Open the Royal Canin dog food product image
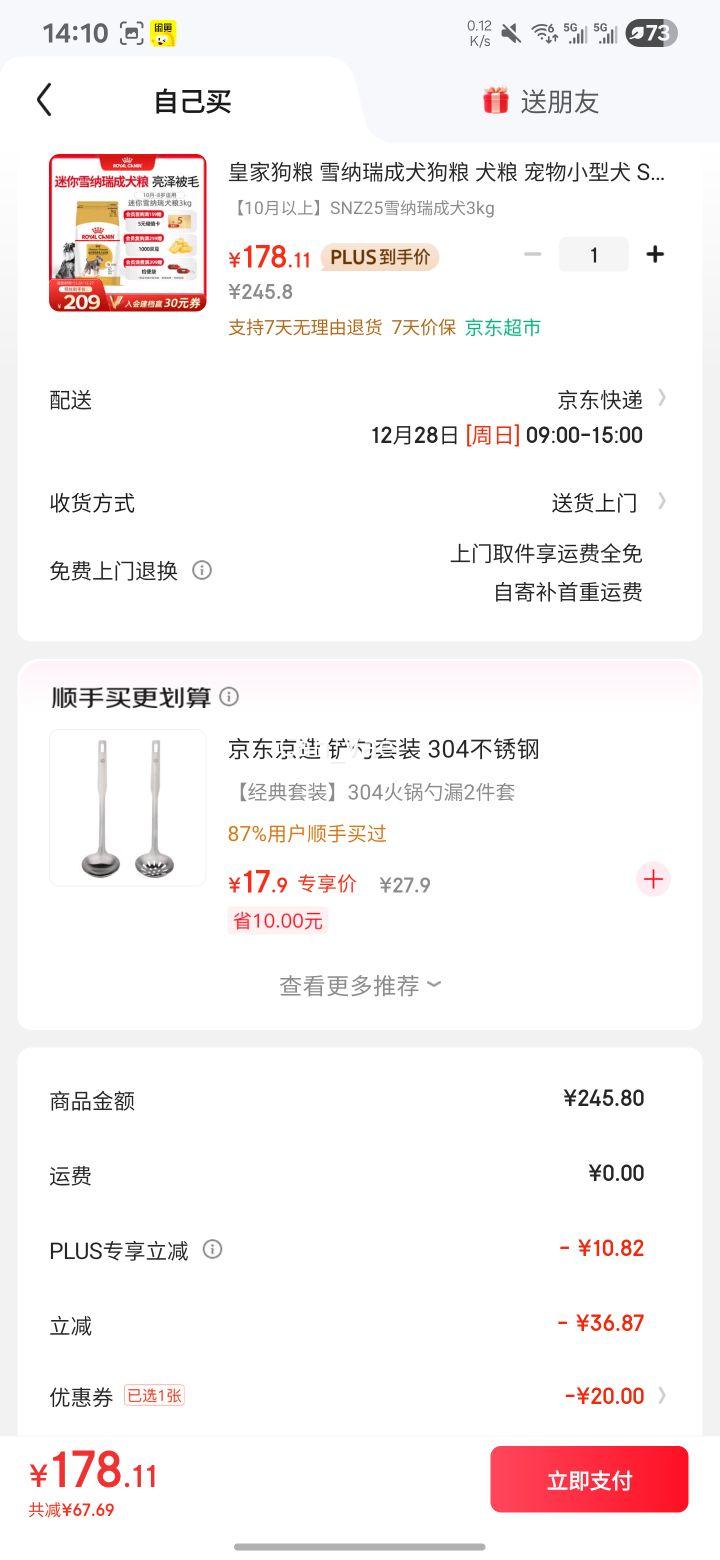 [x=128, y=233]
